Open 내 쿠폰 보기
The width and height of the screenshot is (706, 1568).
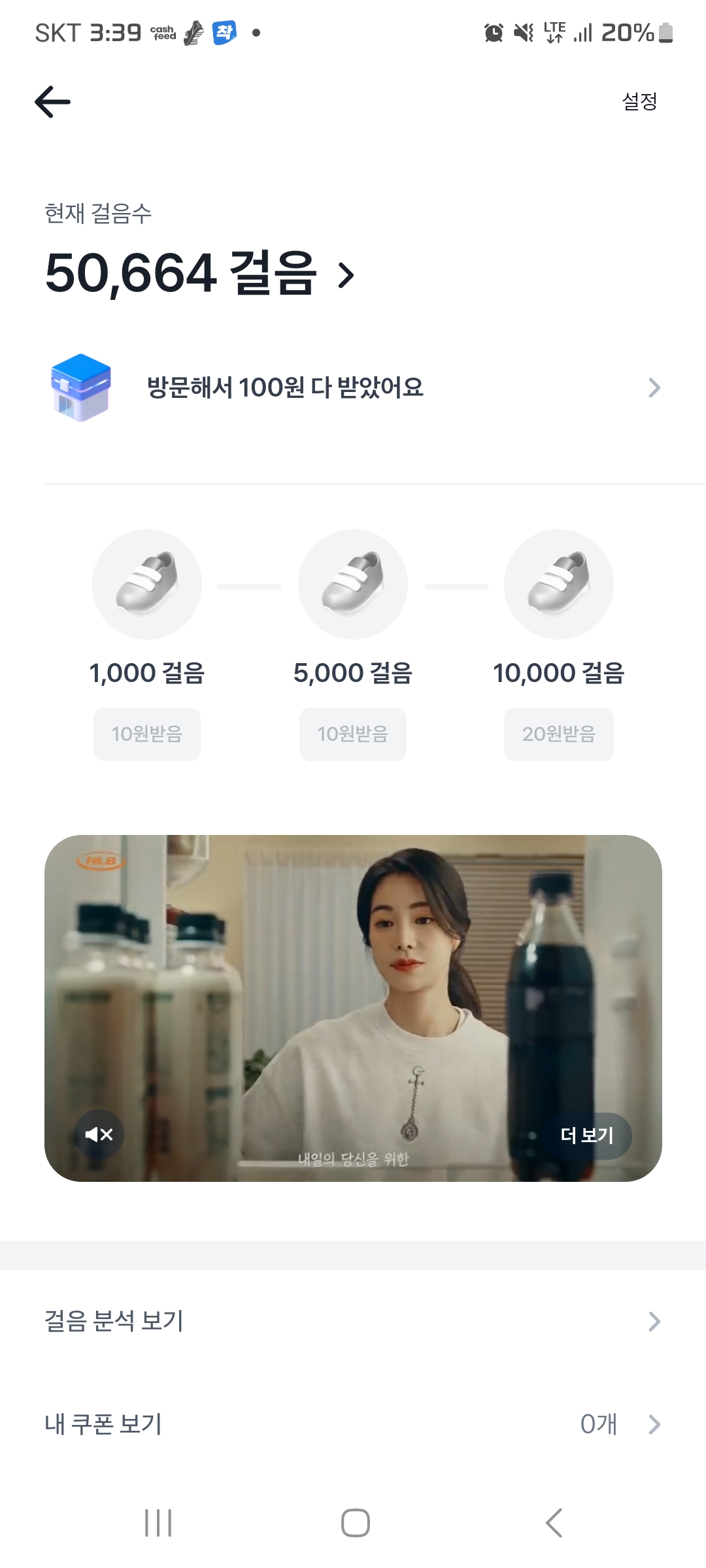pyautogui.click(x=353, y=1424)
